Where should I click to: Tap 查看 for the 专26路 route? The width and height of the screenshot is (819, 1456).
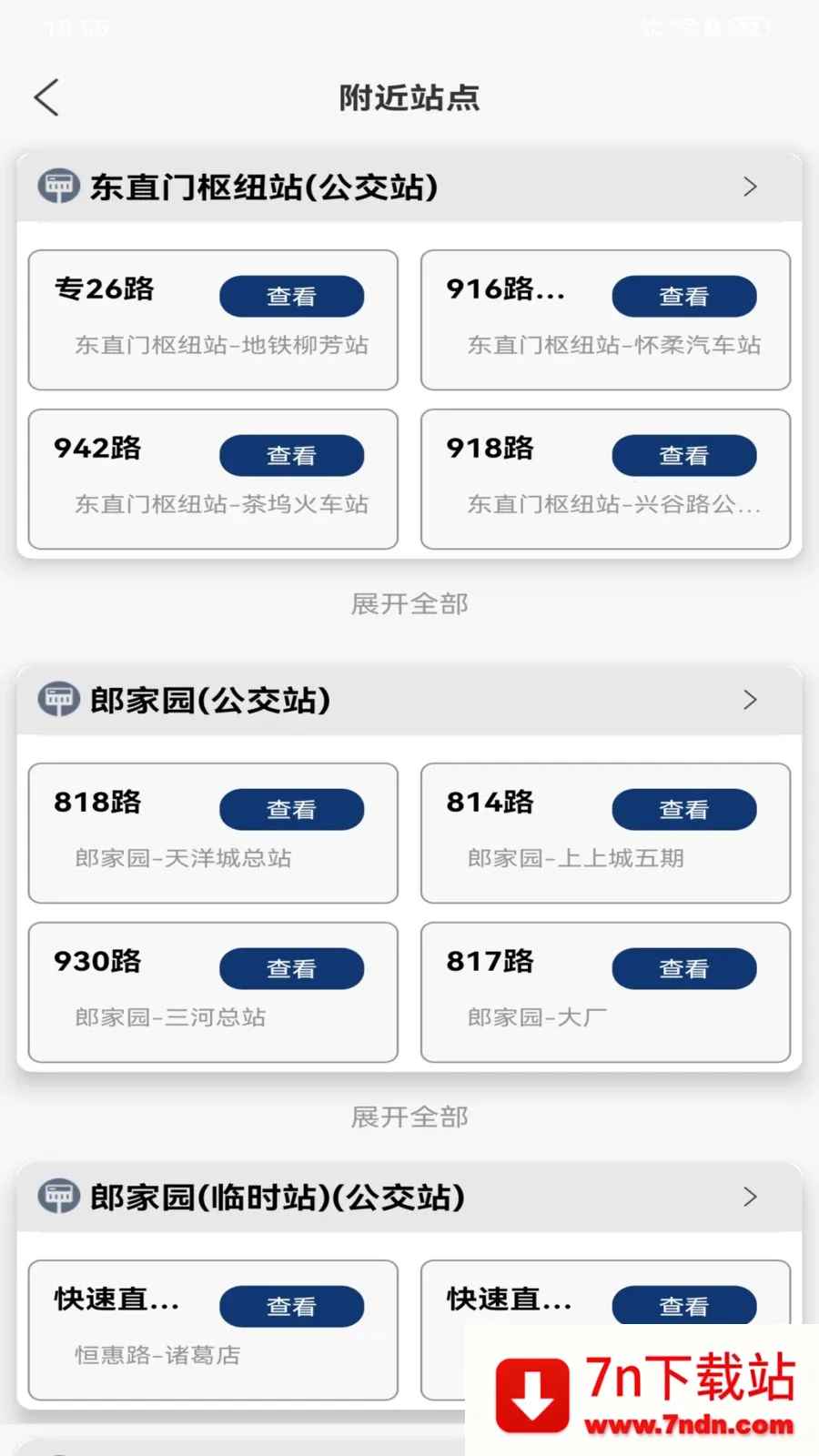[291, 297]
